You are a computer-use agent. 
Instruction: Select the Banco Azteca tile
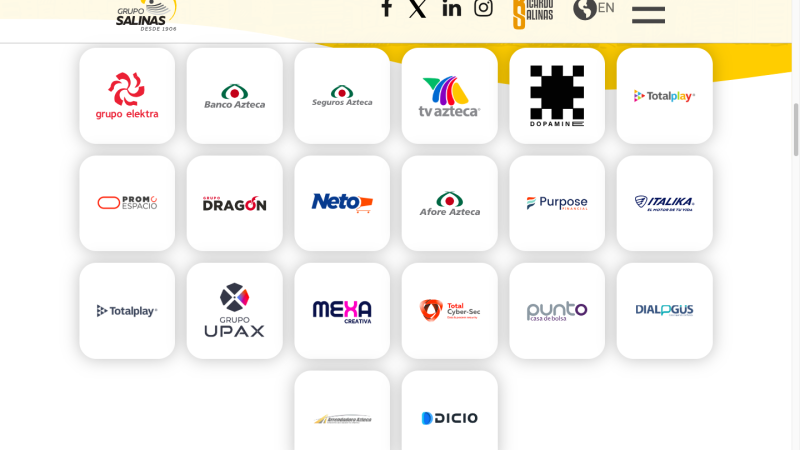point(234,96)
